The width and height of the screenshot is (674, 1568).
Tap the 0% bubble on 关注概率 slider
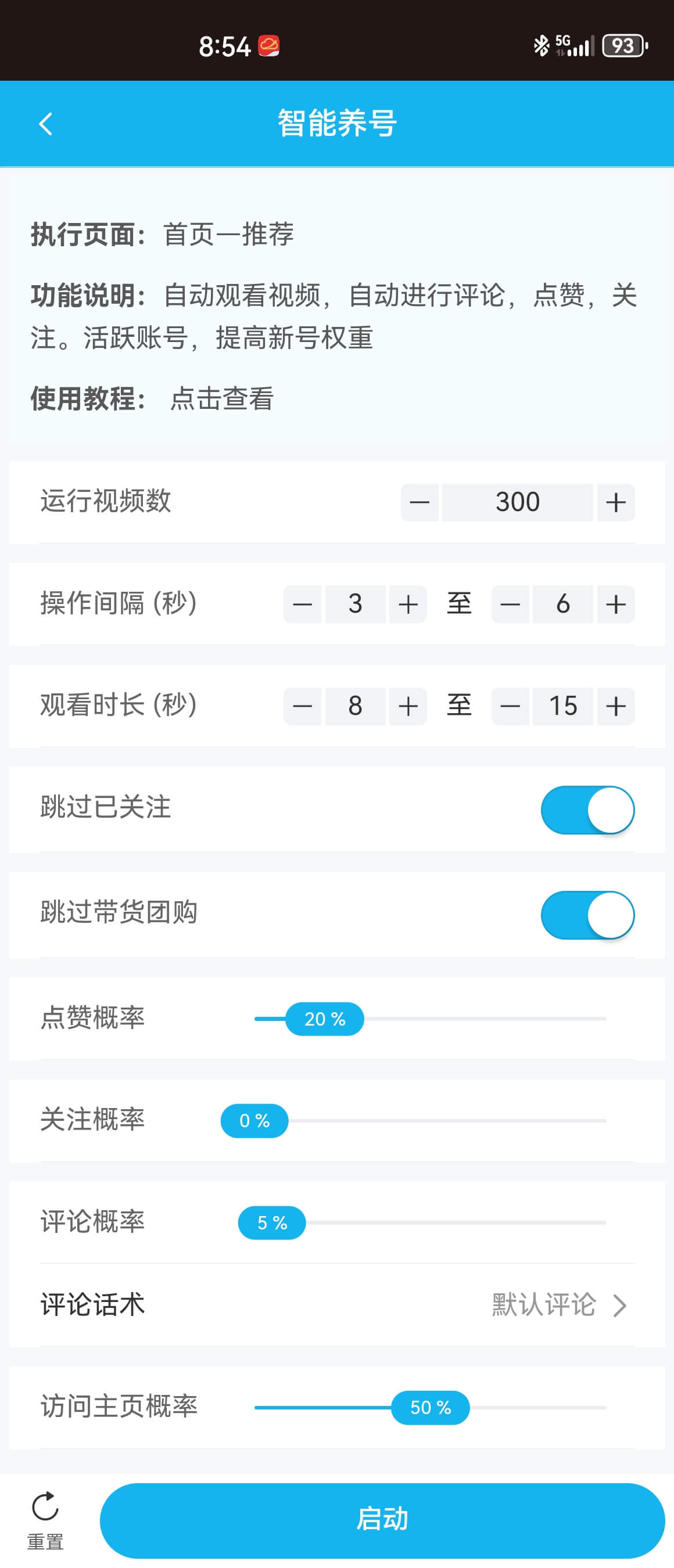(x=254, y=1121)
